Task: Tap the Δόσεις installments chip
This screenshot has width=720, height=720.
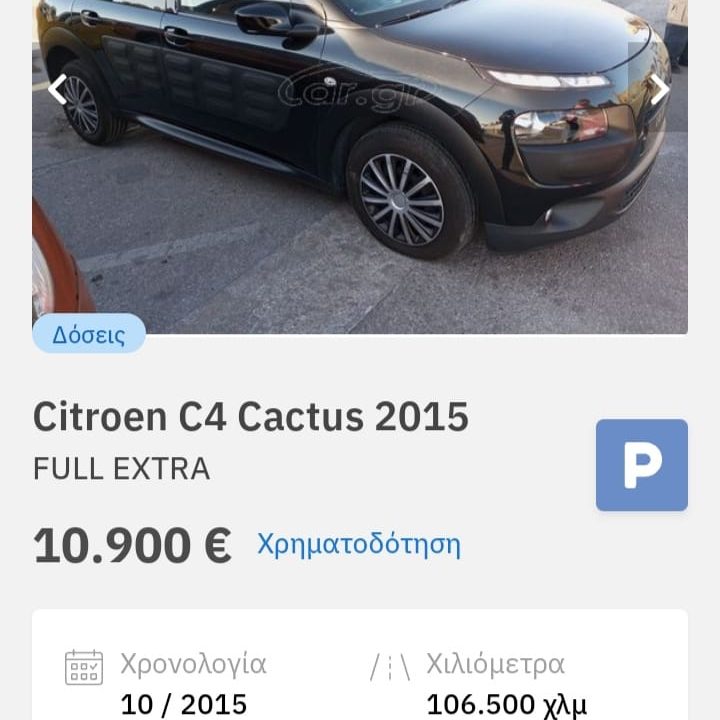Action: point(89,334)
